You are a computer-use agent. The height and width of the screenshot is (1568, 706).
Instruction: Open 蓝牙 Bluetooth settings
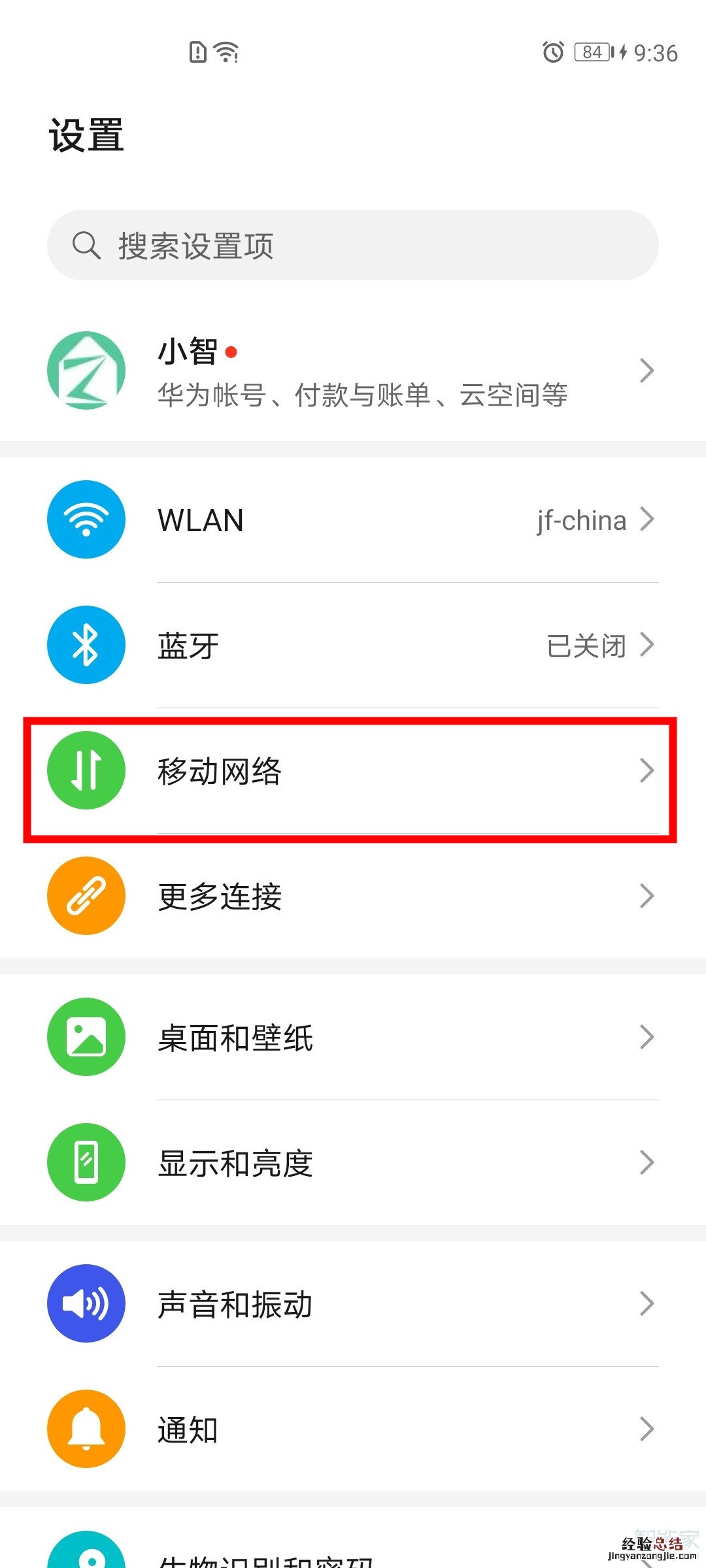[x=353, y=645]
